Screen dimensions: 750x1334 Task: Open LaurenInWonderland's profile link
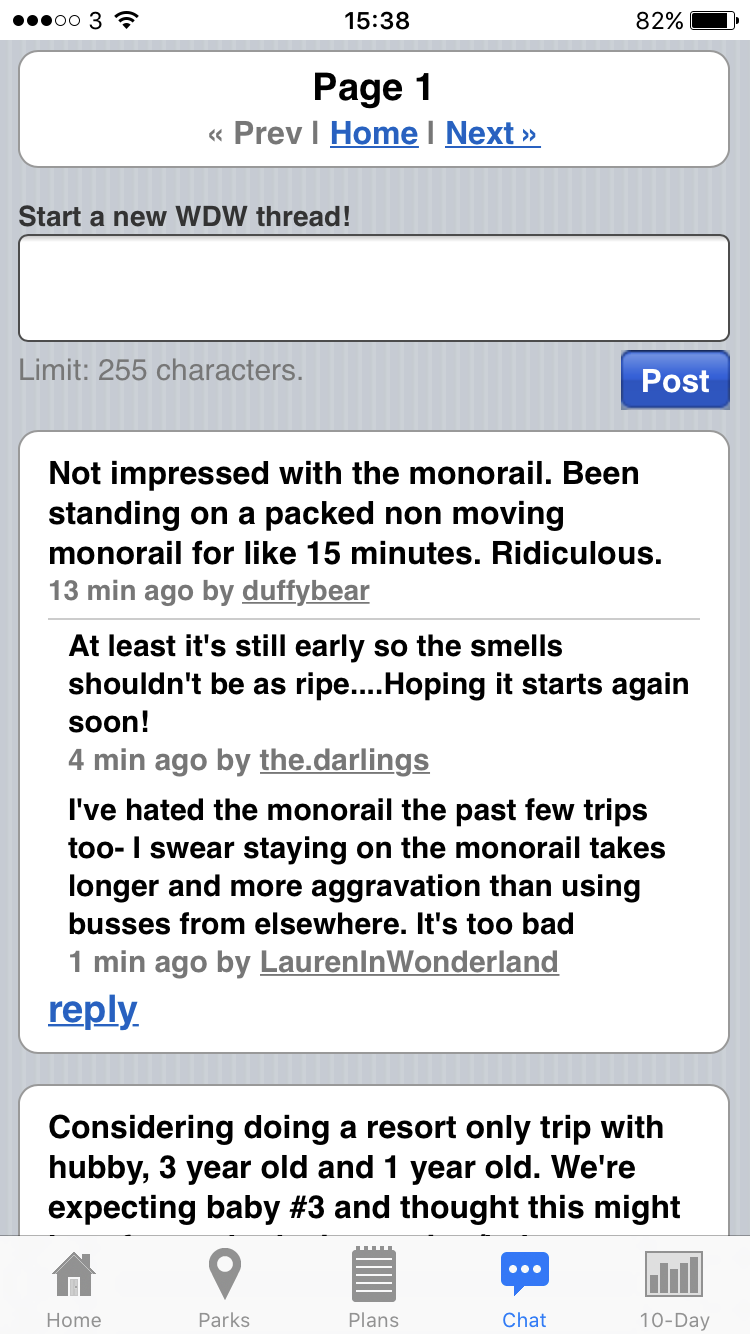tap(408, 962)
